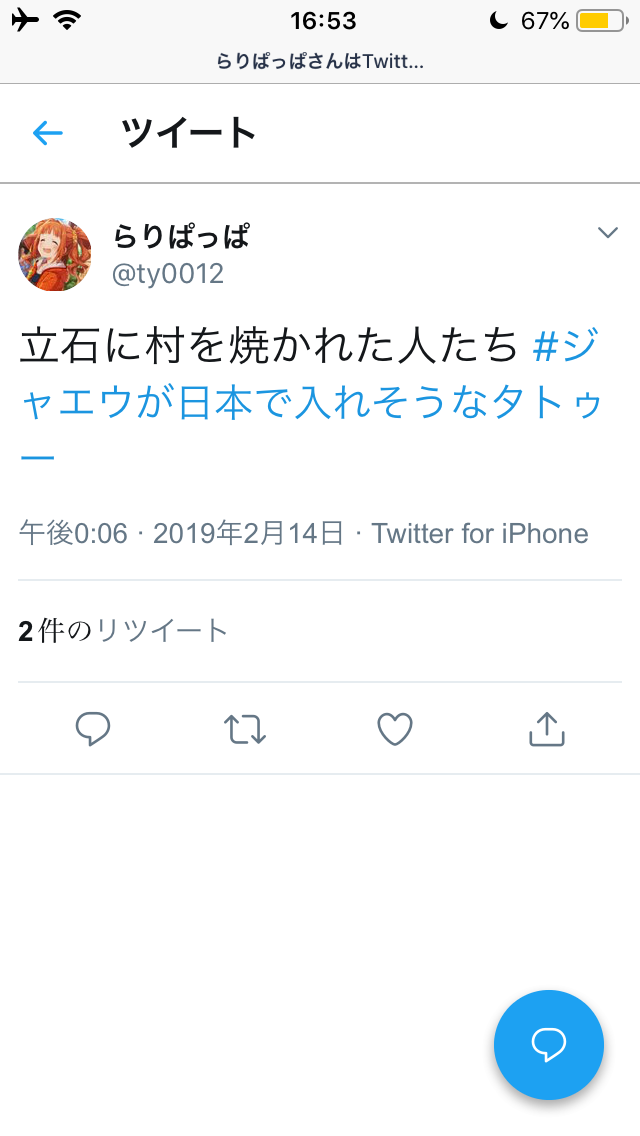View the 2件のリツイート list
This screenshot has height=1136, width=640.
(124, 631)
